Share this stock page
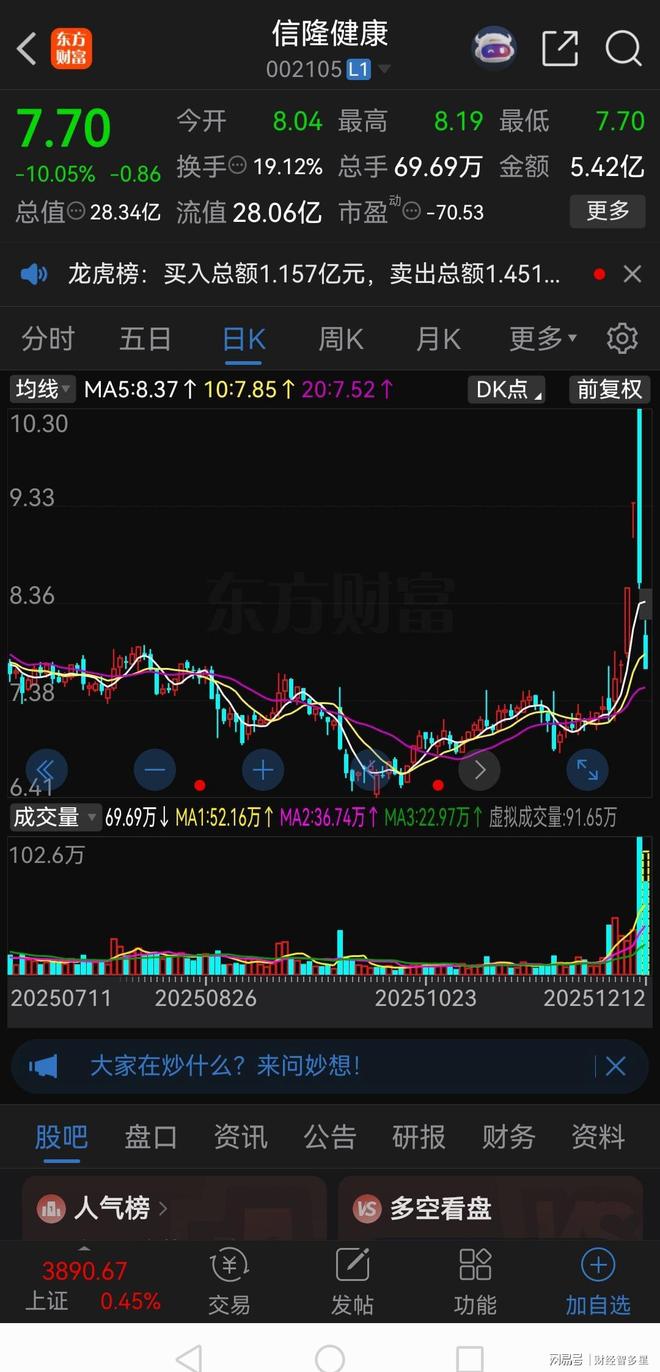660x1372 pixels. [x=560, y=47]
